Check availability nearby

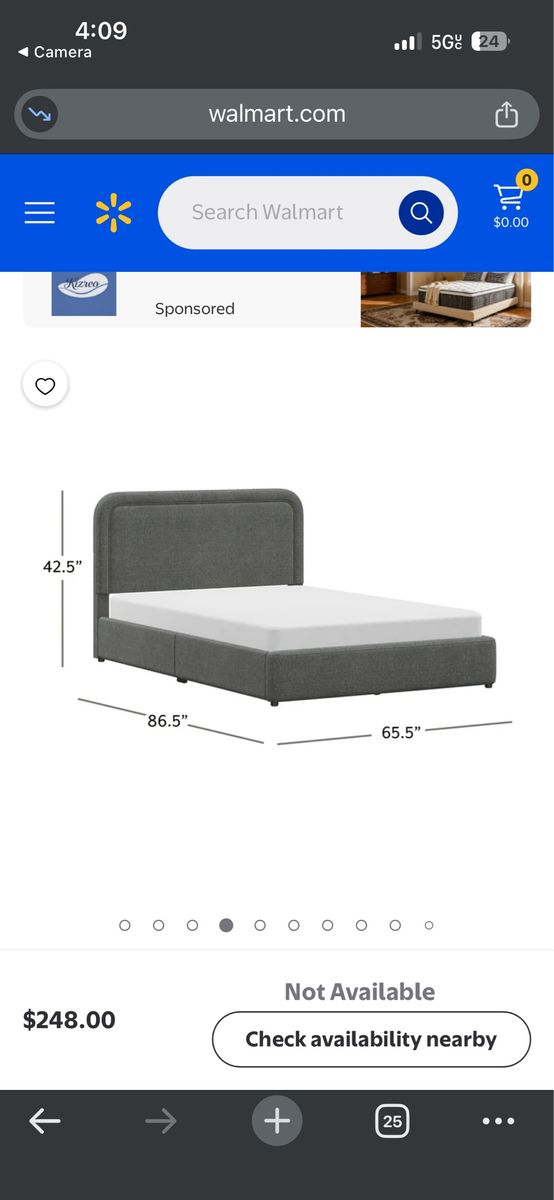pos(371,1039)
